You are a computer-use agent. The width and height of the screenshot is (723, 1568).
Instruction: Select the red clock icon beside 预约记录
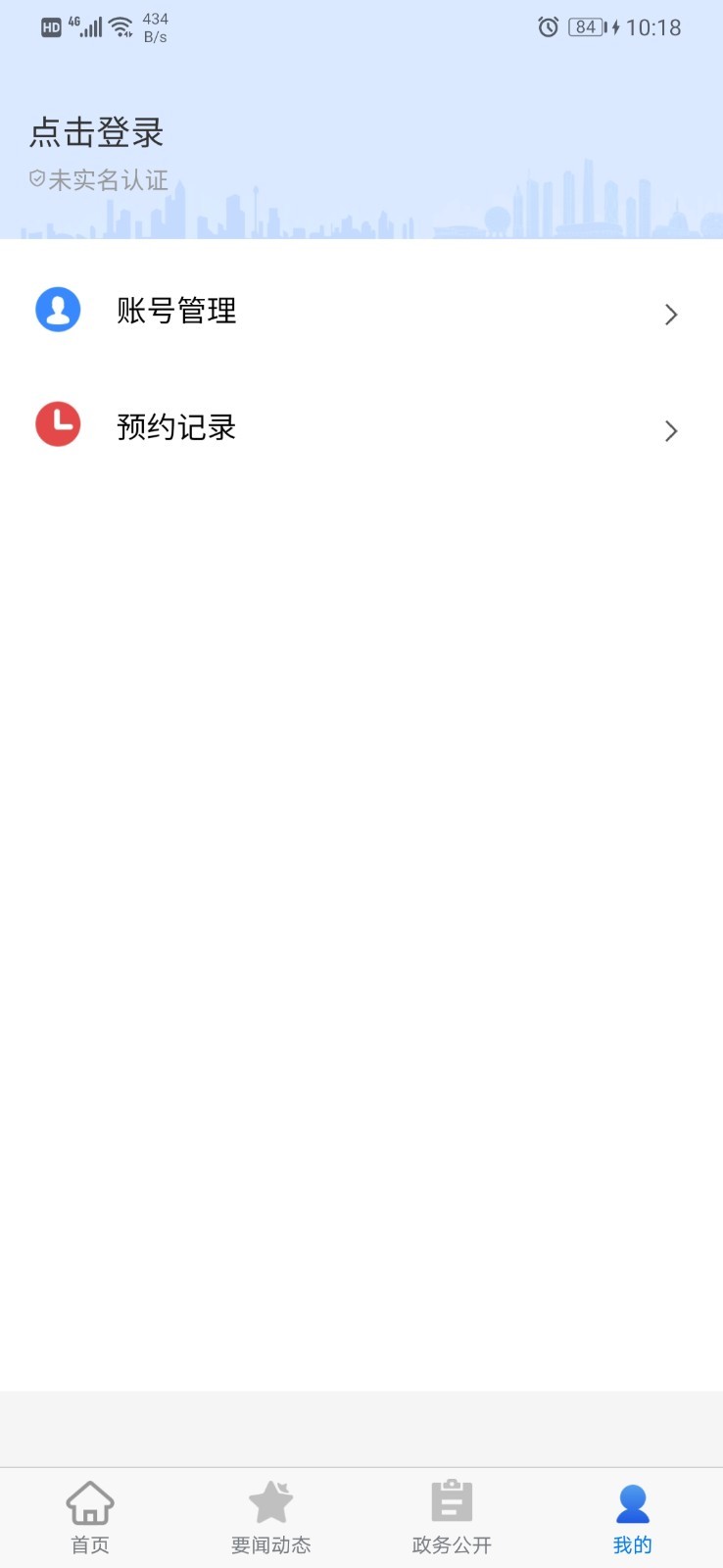click(x=58, y=425)
